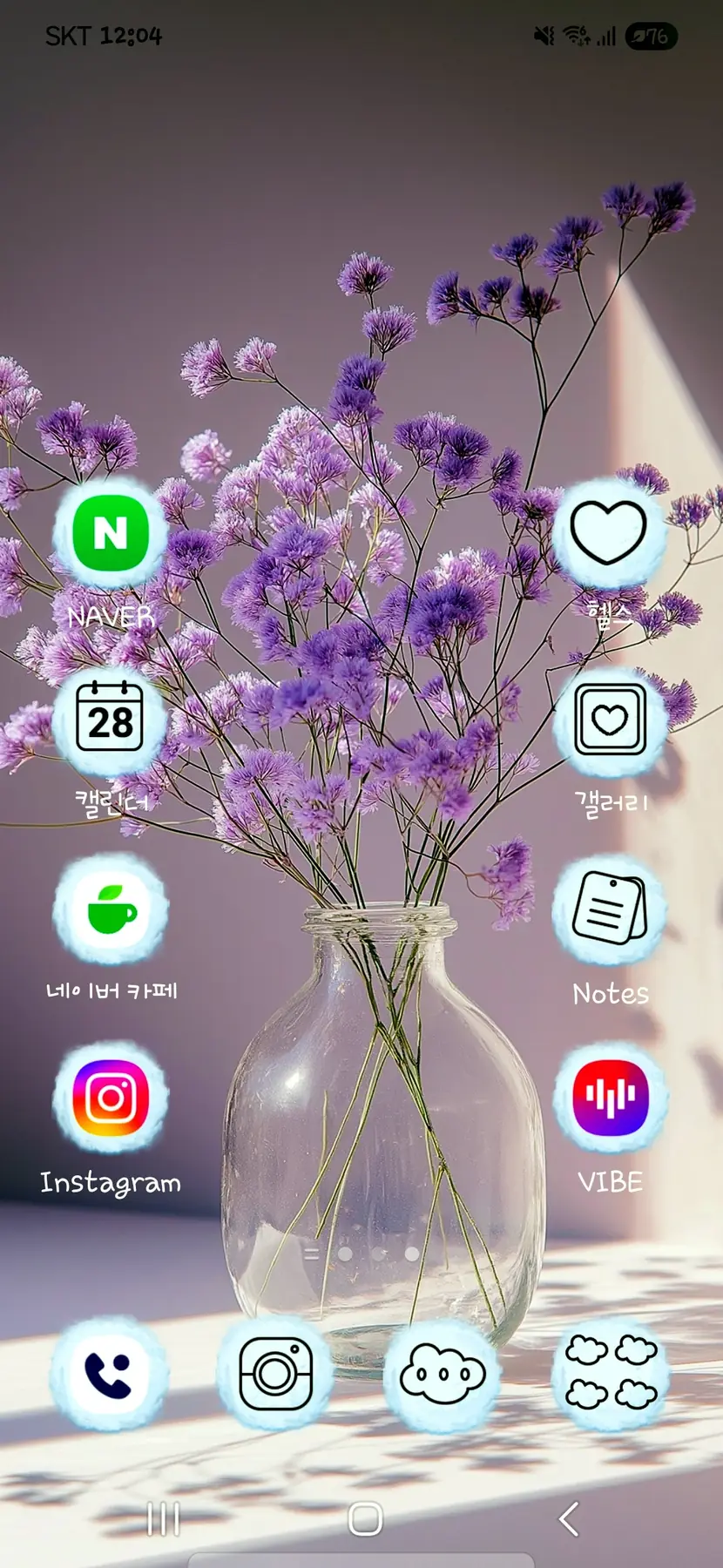
Task: Open the phone dialer in the dock
Action: (x=109, y=1375)
